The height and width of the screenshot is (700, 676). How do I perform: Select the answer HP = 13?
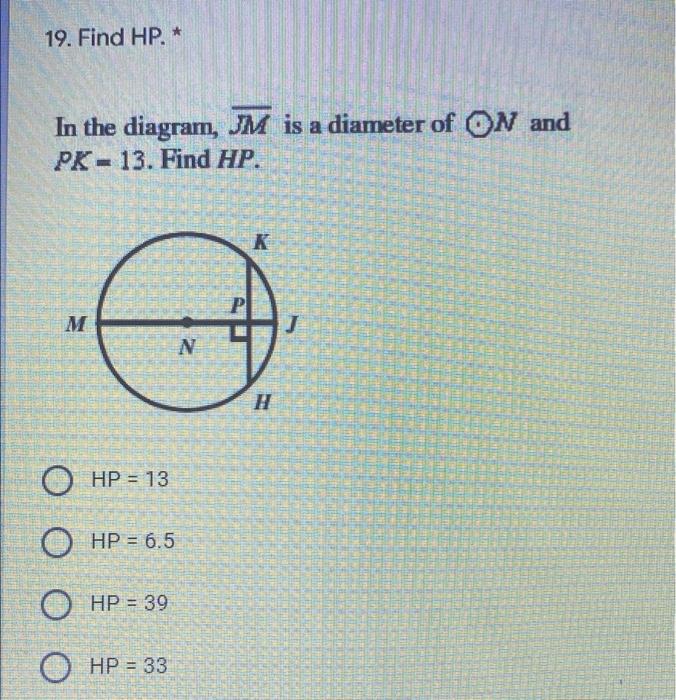click(56, 480)
